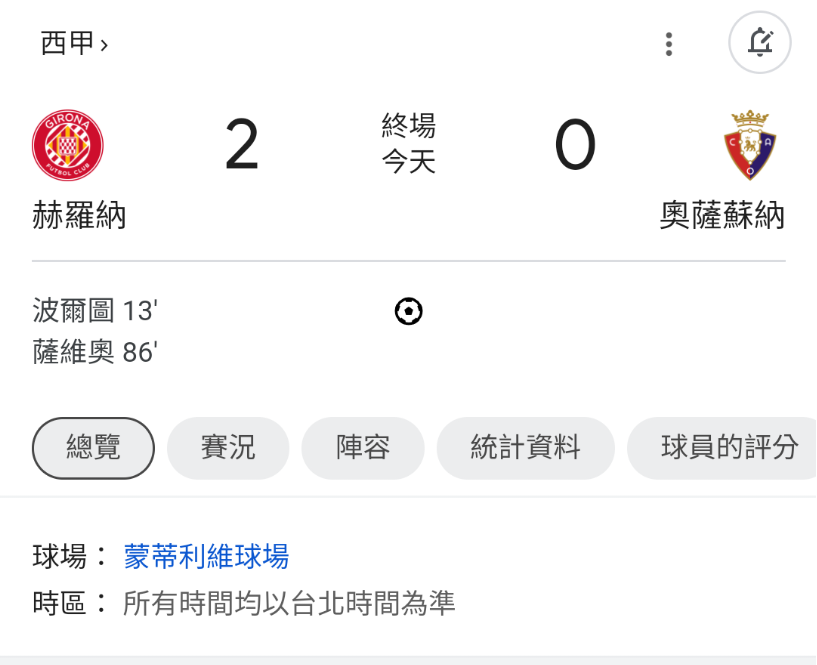This screenshot has height=665, width=817.
Task: Open the 西甲 league link
Action: [x=74, y=44]
